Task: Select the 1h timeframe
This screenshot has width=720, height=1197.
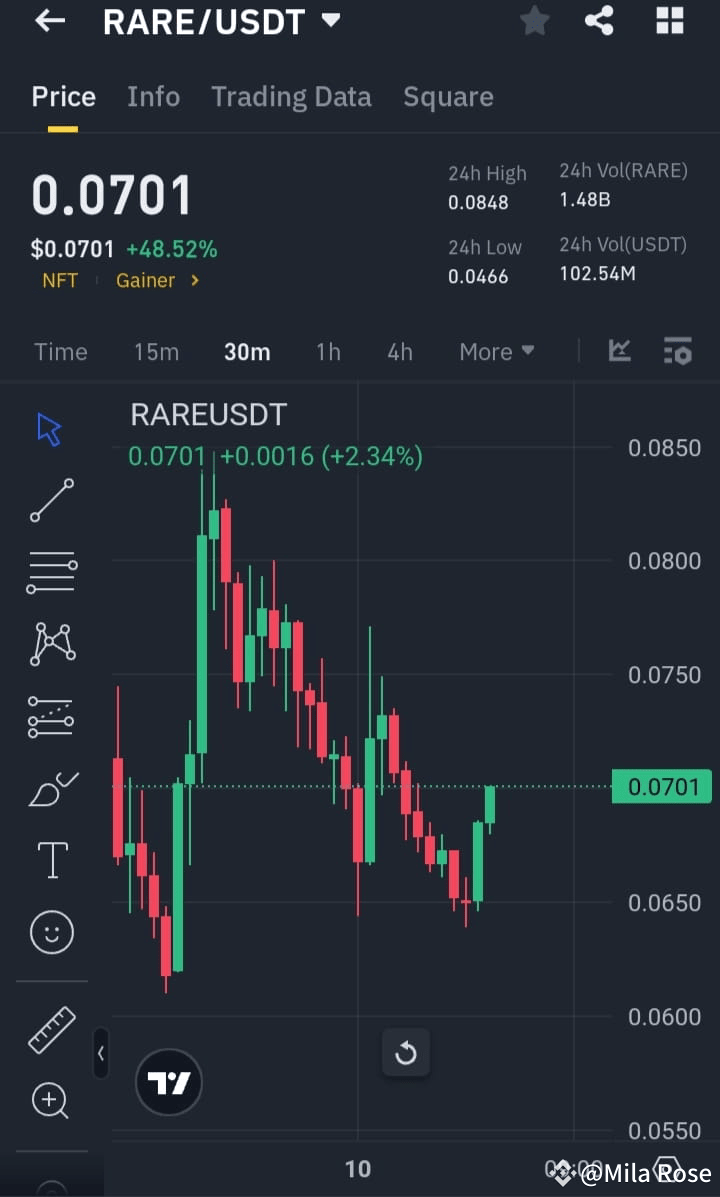Action: click(x=328, y=351)
